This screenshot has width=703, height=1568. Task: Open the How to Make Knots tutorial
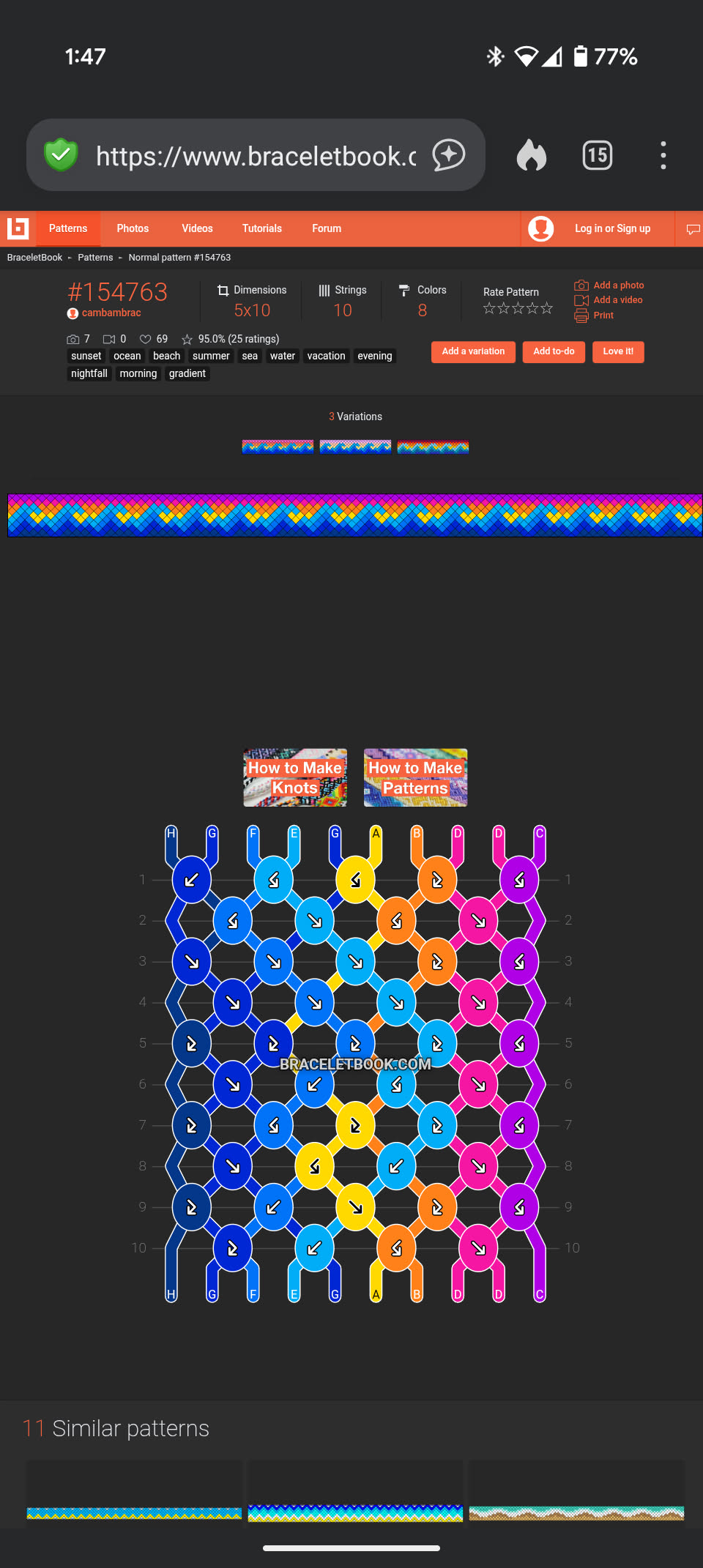pos(295,777)
